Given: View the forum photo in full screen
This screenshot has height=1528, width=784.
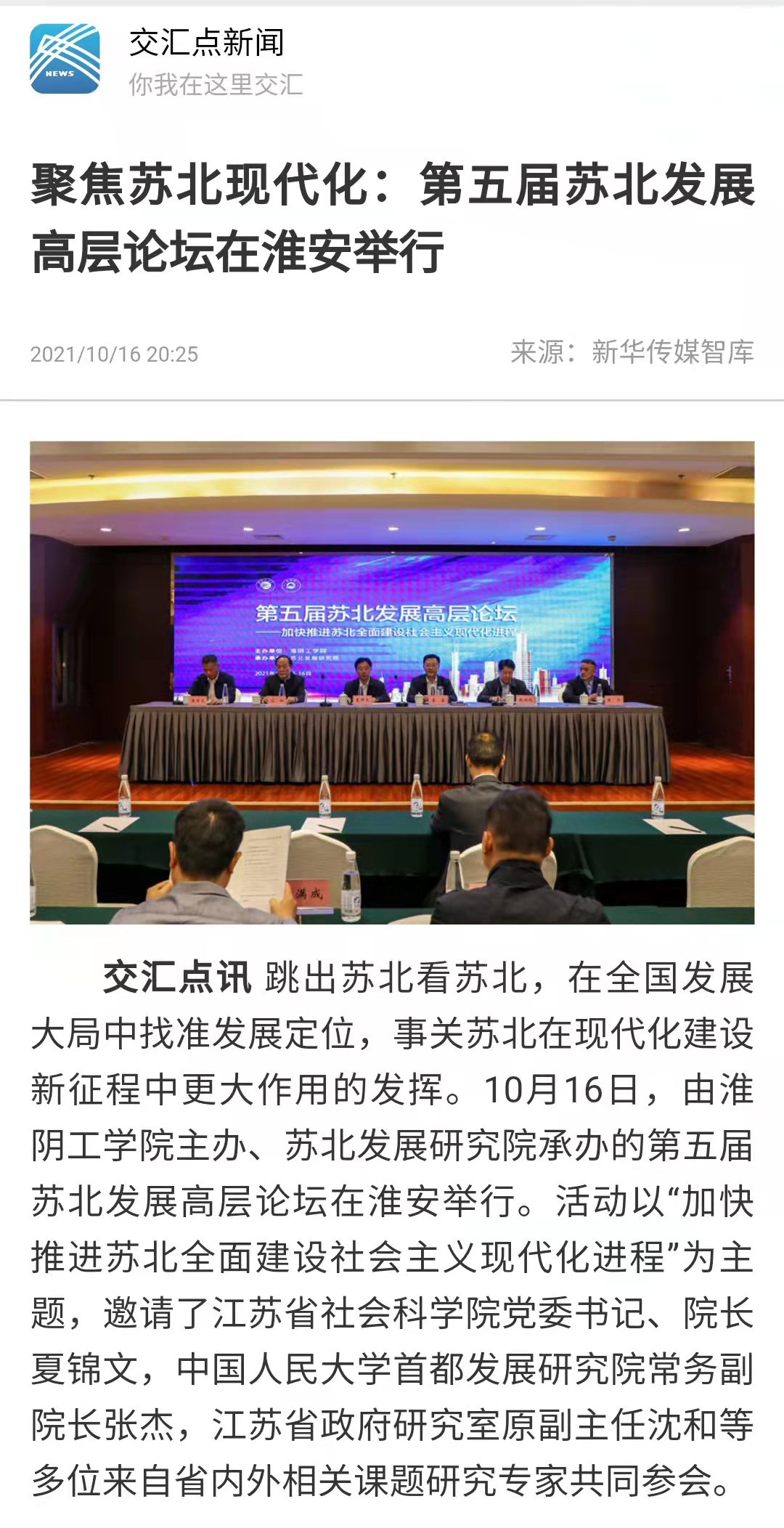Looking at the screenshot, I should point(392,682).
